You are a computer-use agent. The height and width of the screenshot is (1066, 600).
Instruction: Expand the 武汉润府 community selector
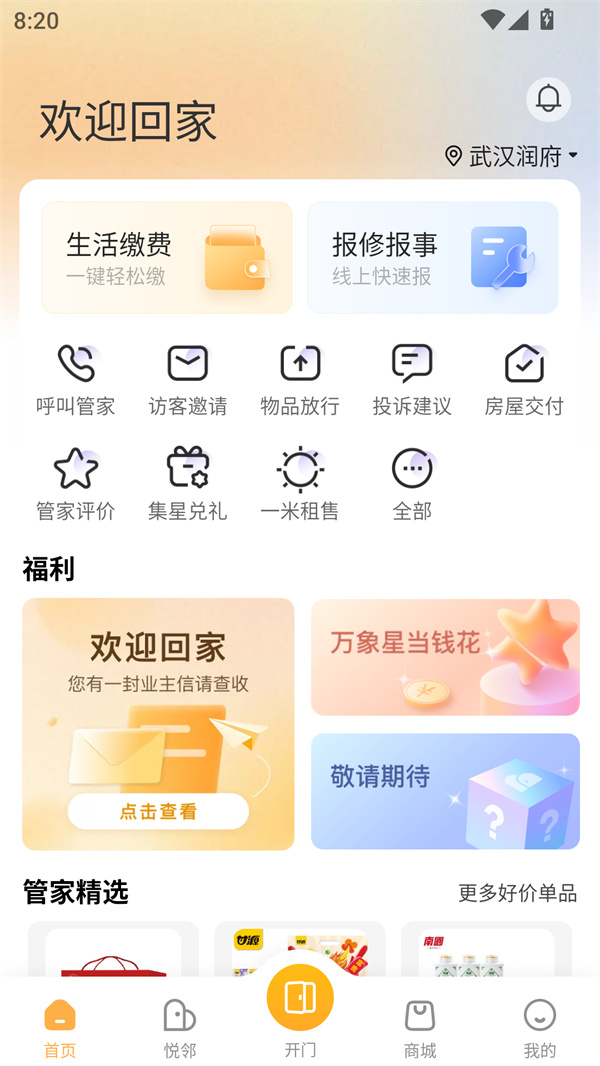511,156
